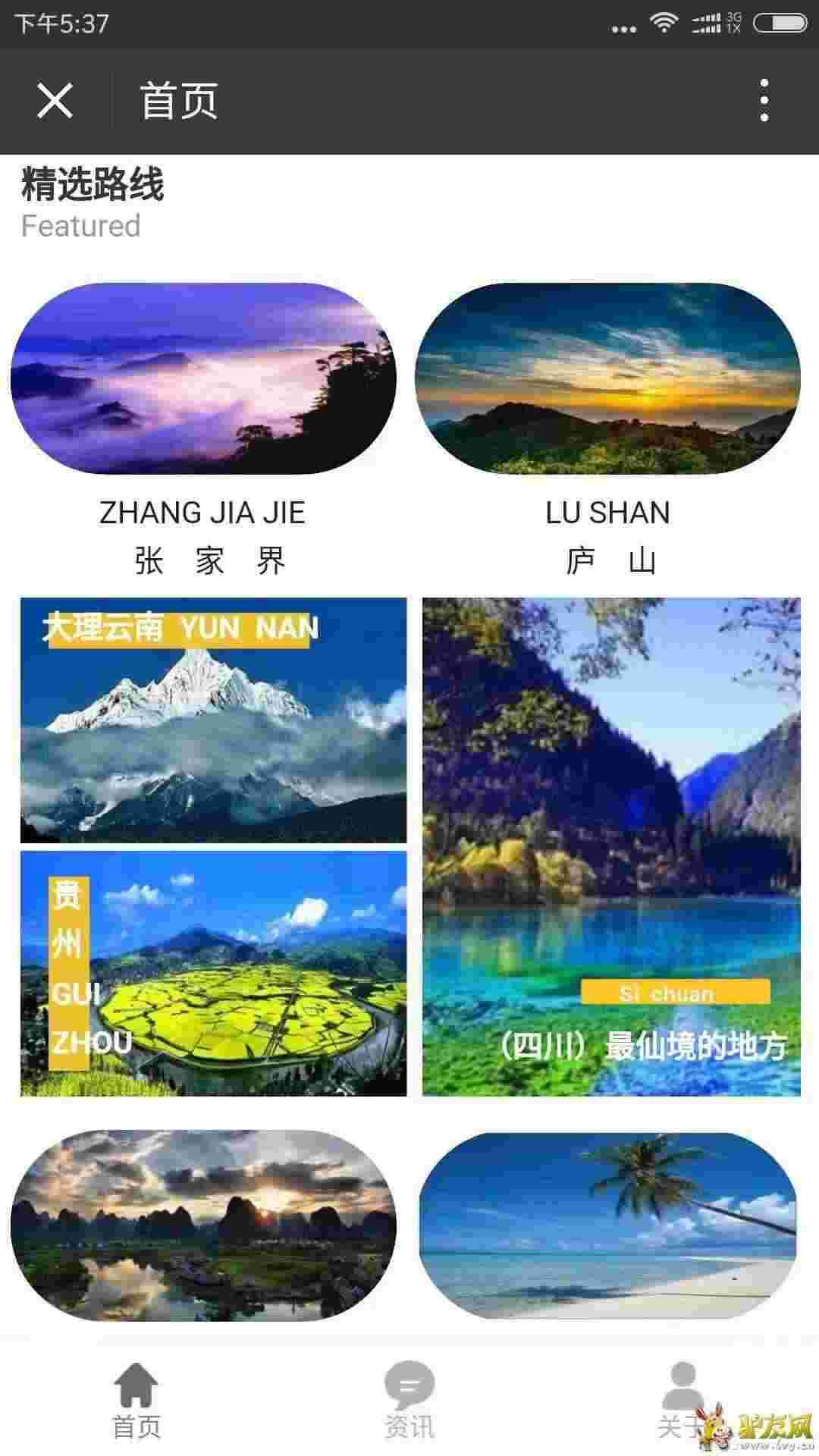Select the 贵州 Gui Zhou route card
Image resolution: width=819 pixels, height=1456 pixels.
213,974
